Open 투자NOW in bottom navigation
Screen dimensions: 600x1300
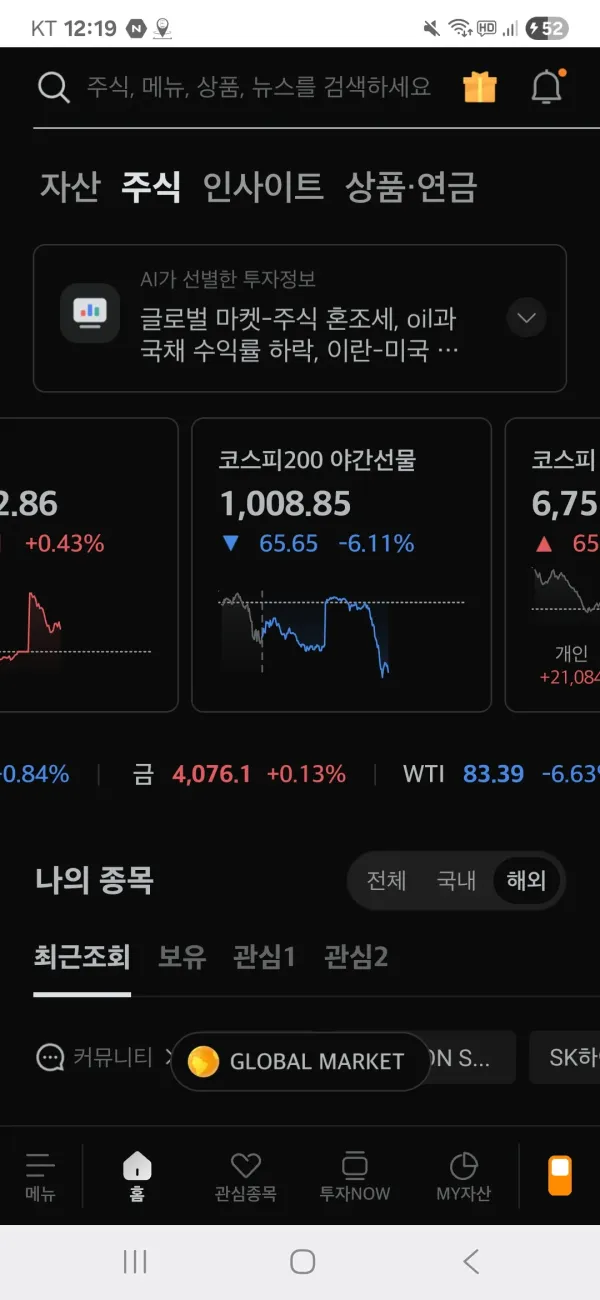354,1176
